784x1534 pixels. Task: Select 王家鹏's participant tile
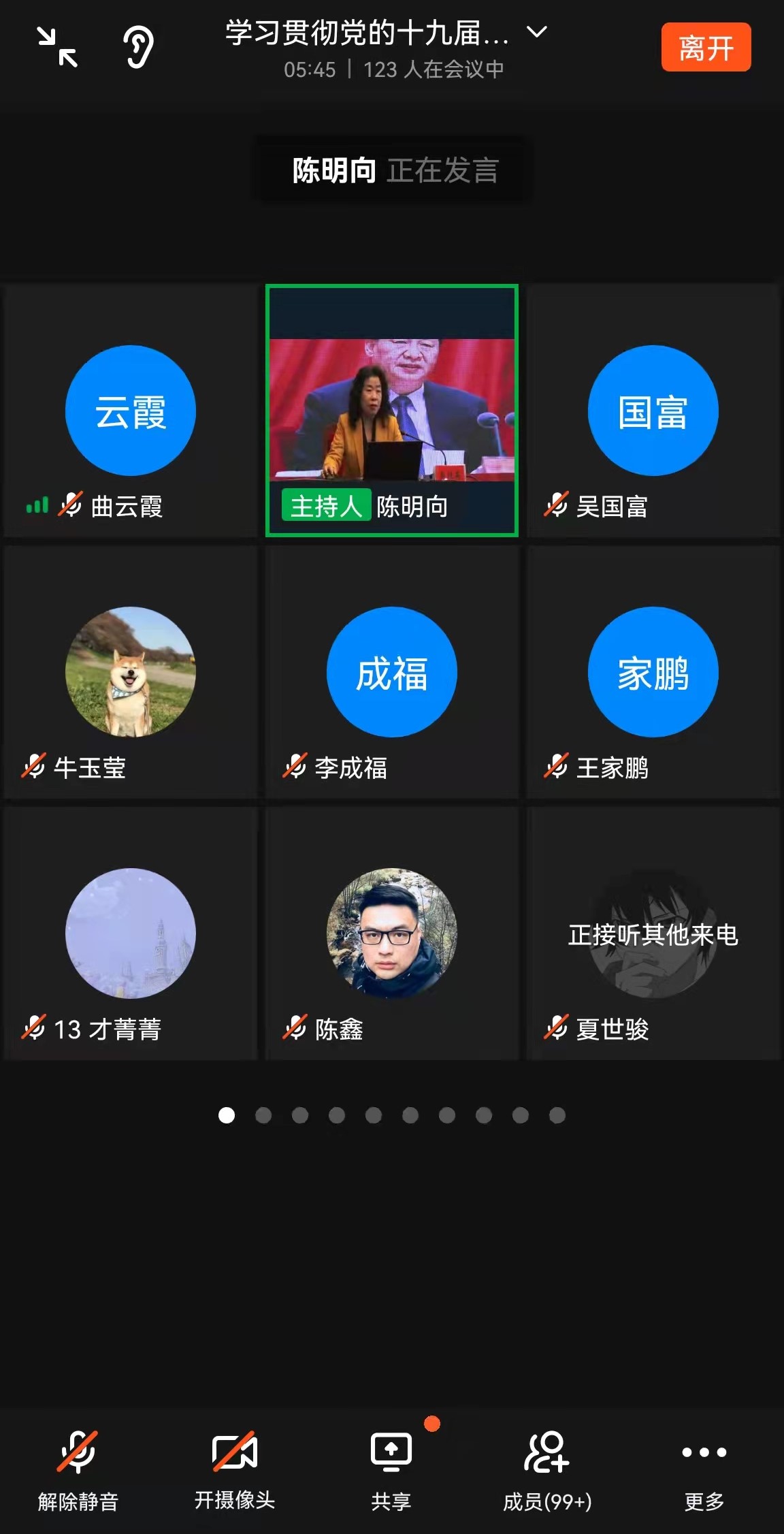(653, 672)
